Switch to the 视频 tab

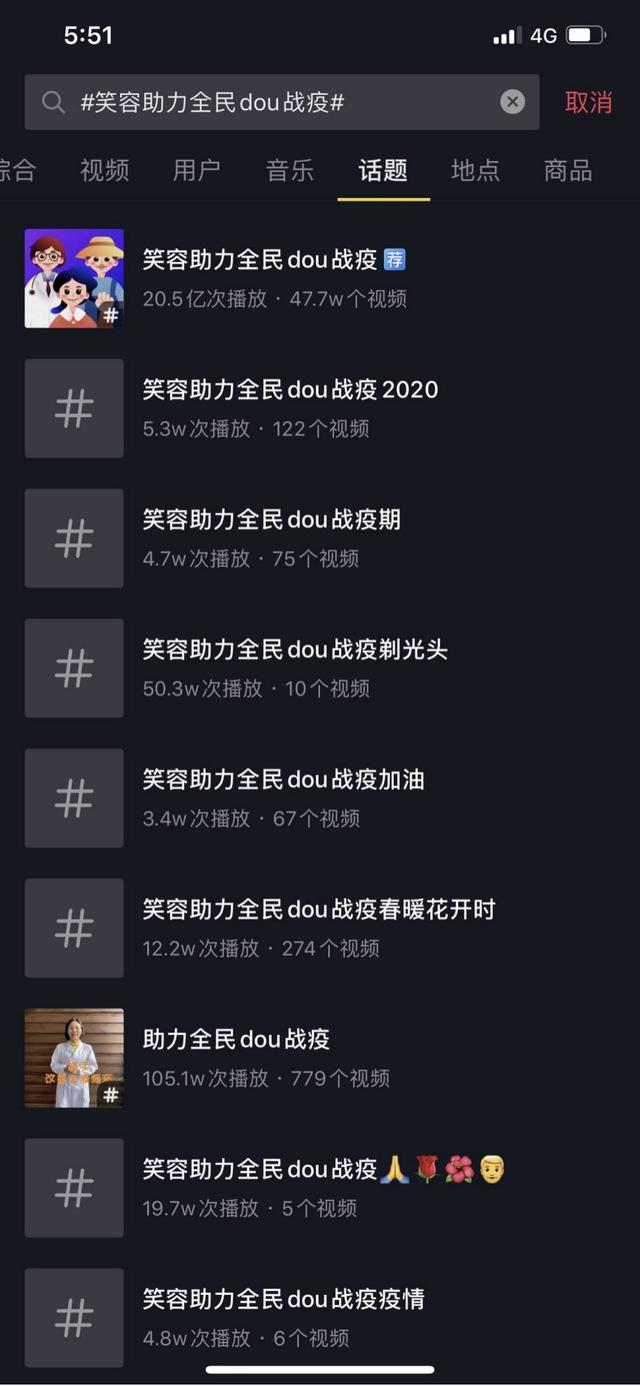tap(104, 170)
